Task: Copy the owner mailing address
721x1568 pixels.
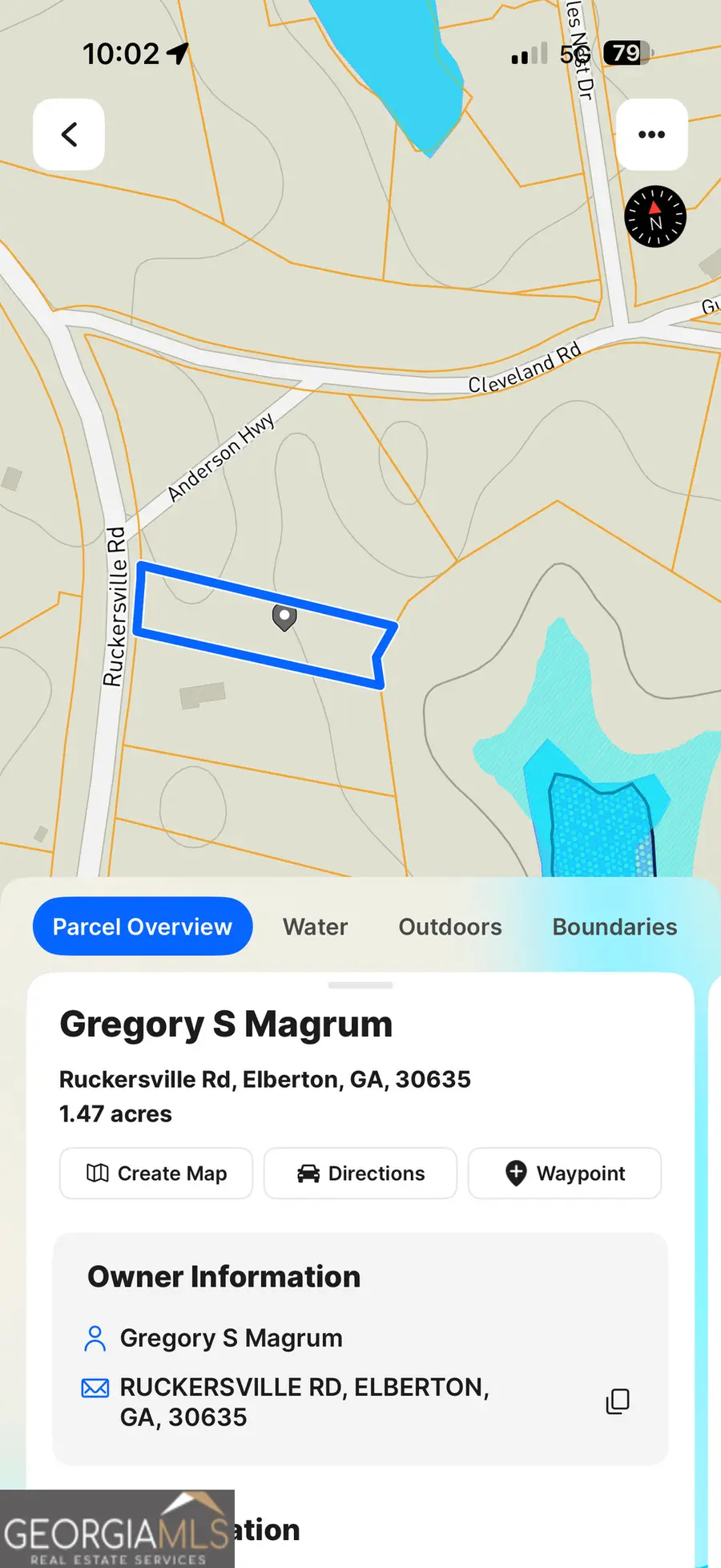Action: coord(617,1402)
